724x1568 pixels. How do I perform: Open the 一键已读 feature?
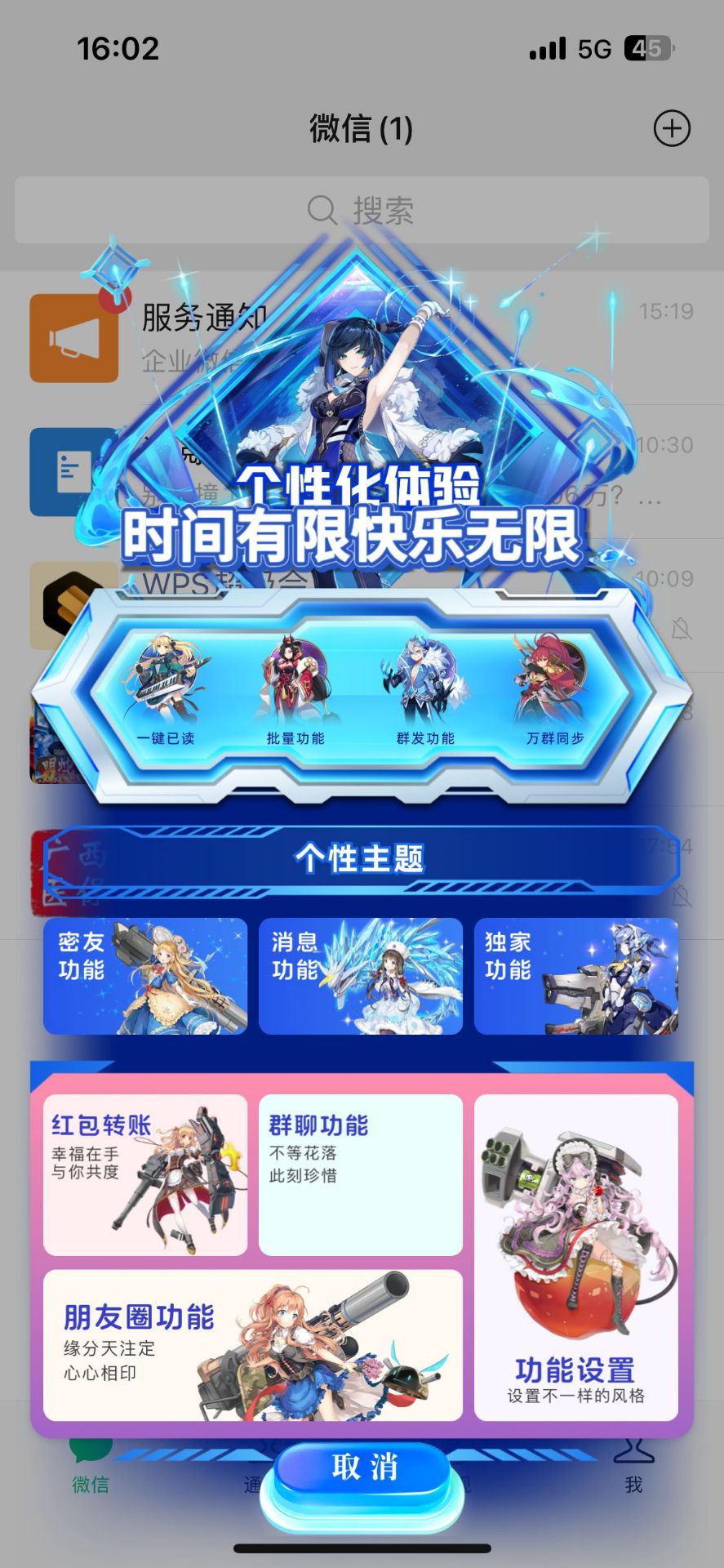click(166, 693)
